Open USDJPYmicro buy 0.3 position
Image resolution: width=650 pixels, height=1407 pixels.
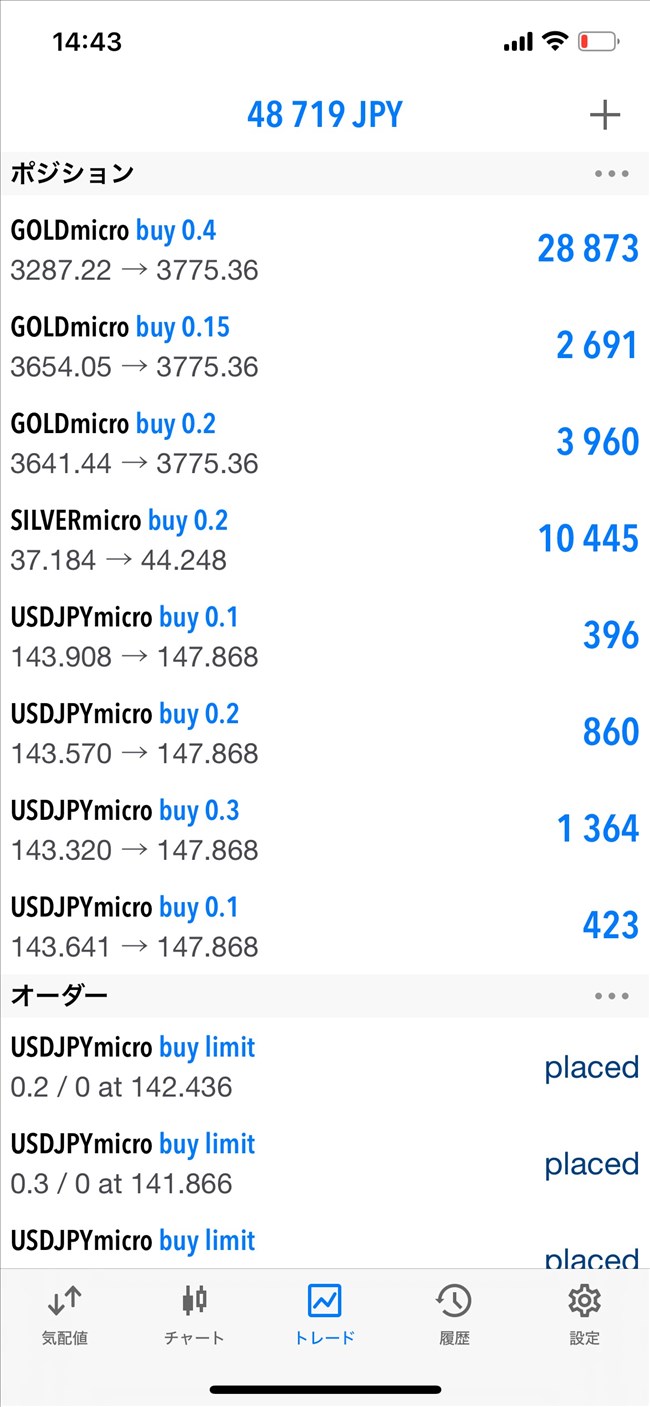tap(324, 830)
